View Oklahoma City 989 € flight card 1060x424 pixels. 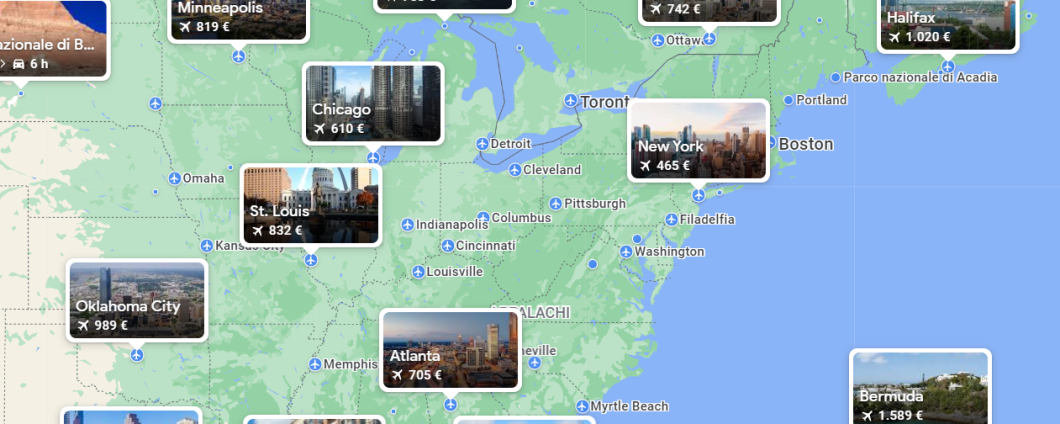(137, 301)
